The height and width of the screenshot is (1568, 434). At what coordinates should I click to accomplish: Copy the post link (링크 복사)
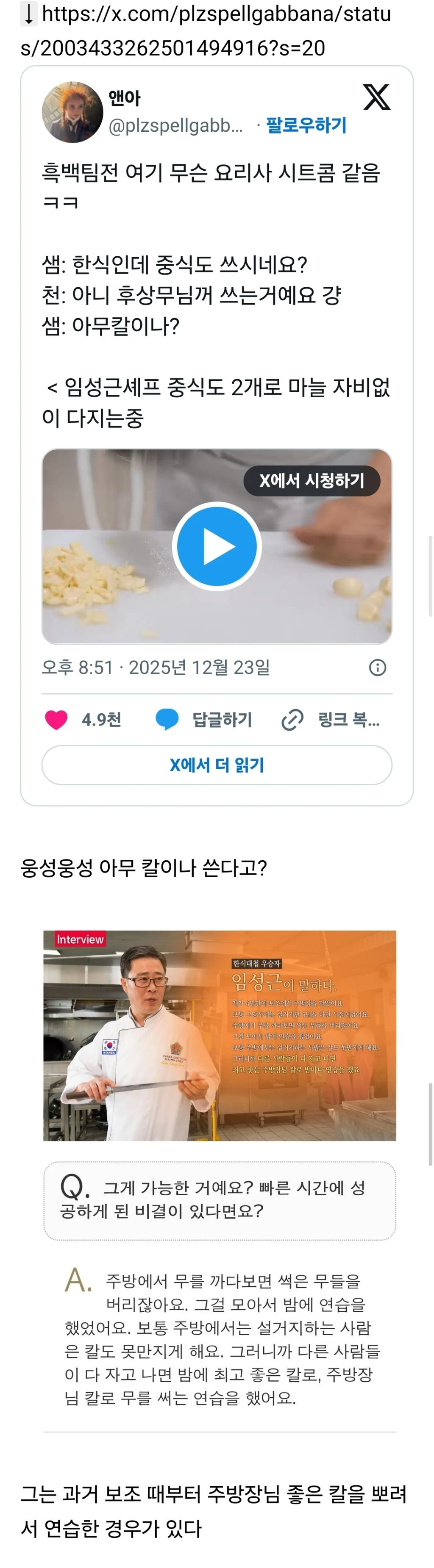coord(331,720)
